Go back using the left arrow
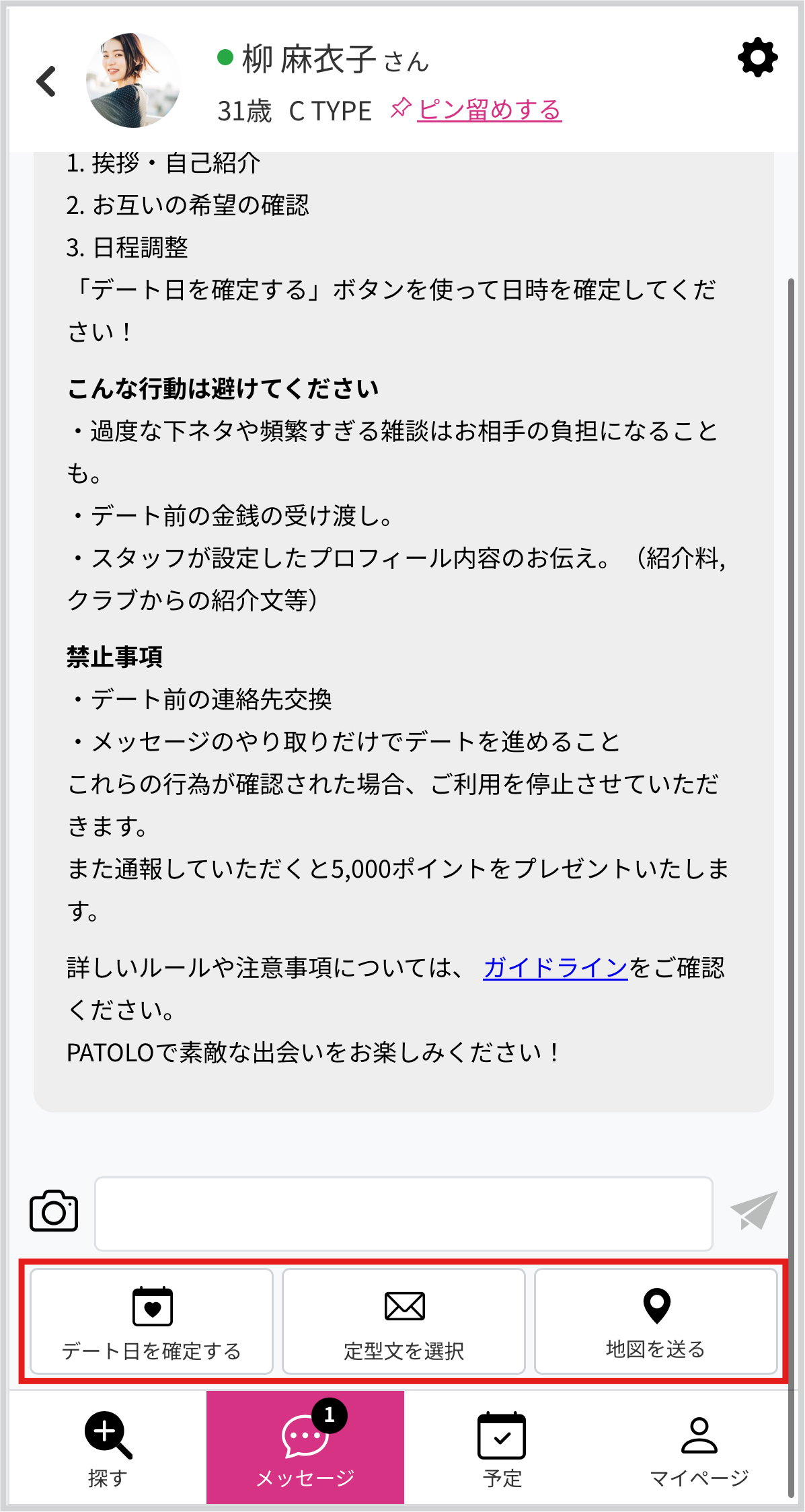The image size is (805, 1512). tap(46, 81)
